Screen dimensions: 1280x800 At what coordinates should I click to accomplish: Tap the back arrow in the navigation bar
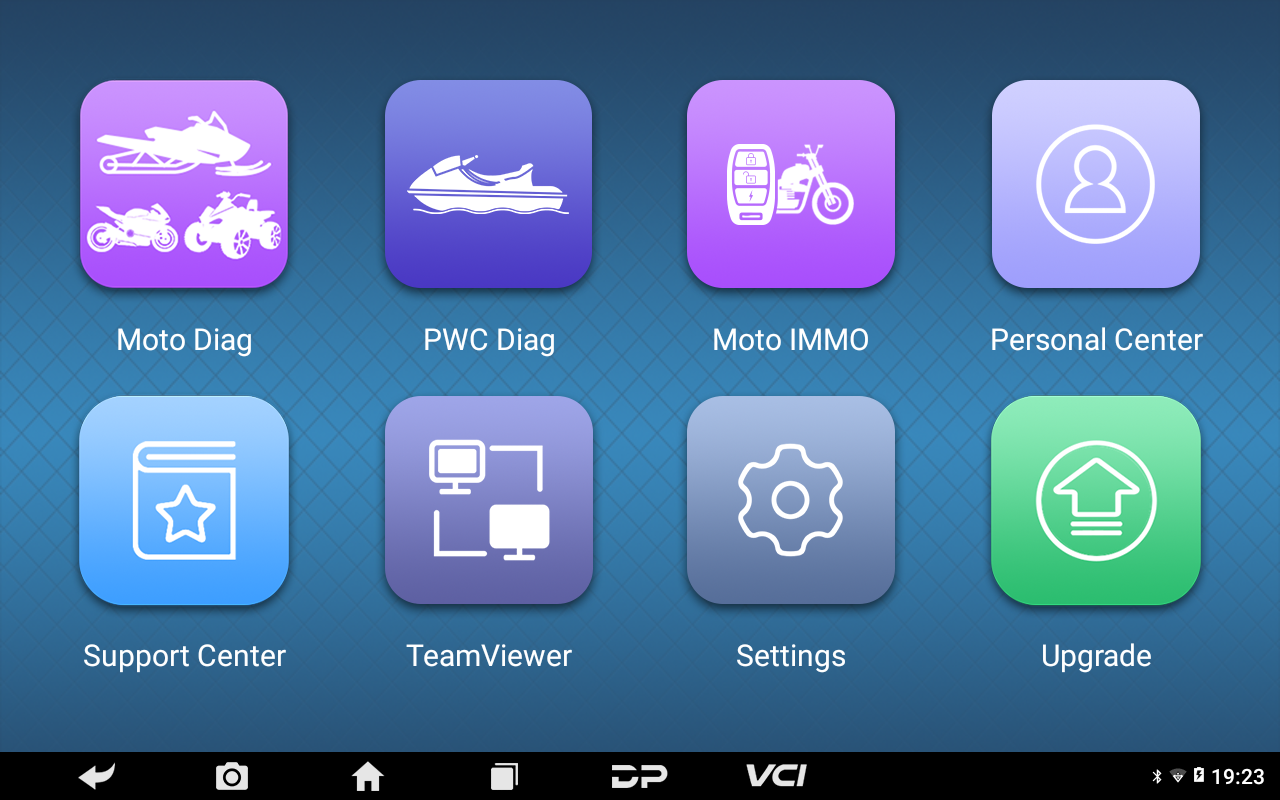[x=97, y=776]
